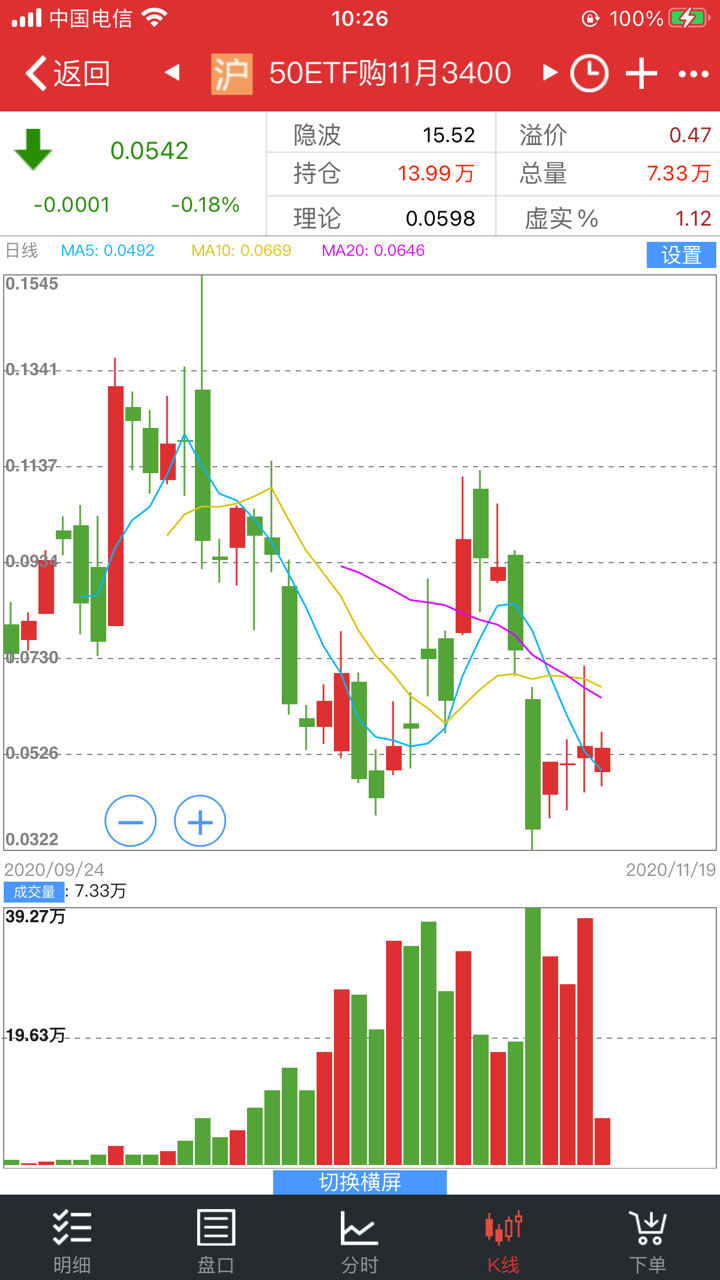Switch to the next contract arrow
Image resolution: width=720 pixels, height=1280 pixels.
click(549, 73)
